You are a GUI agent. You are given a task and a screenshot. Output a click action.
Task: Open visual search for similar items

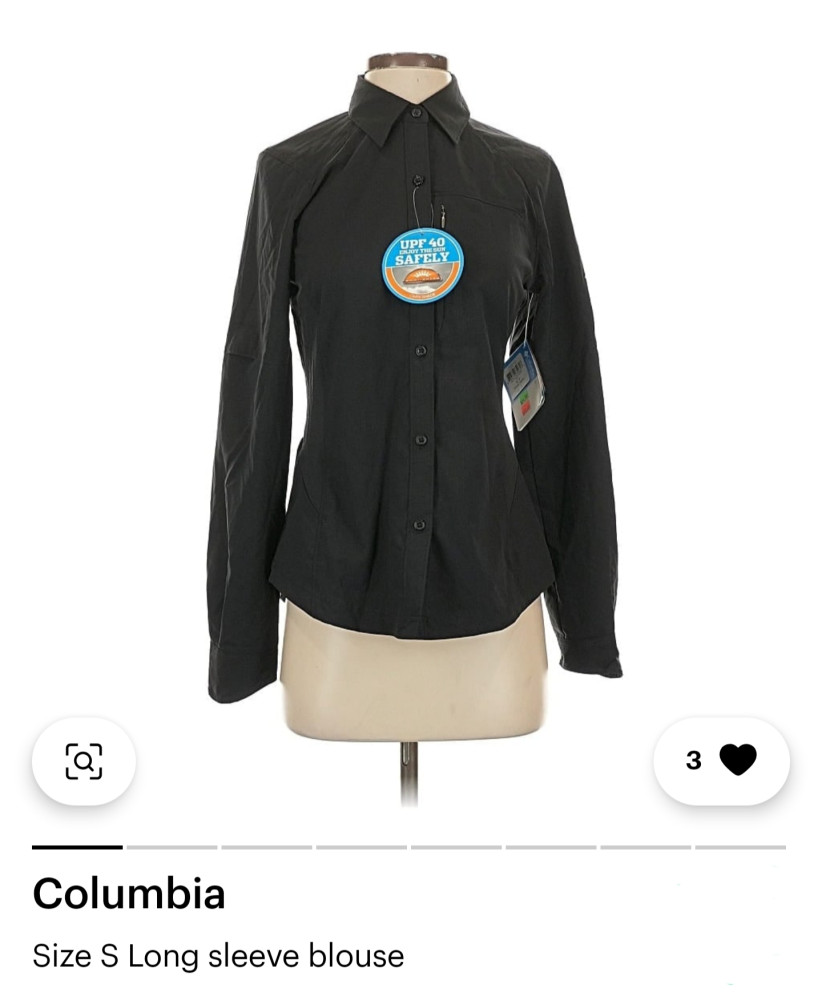point(84,761)
